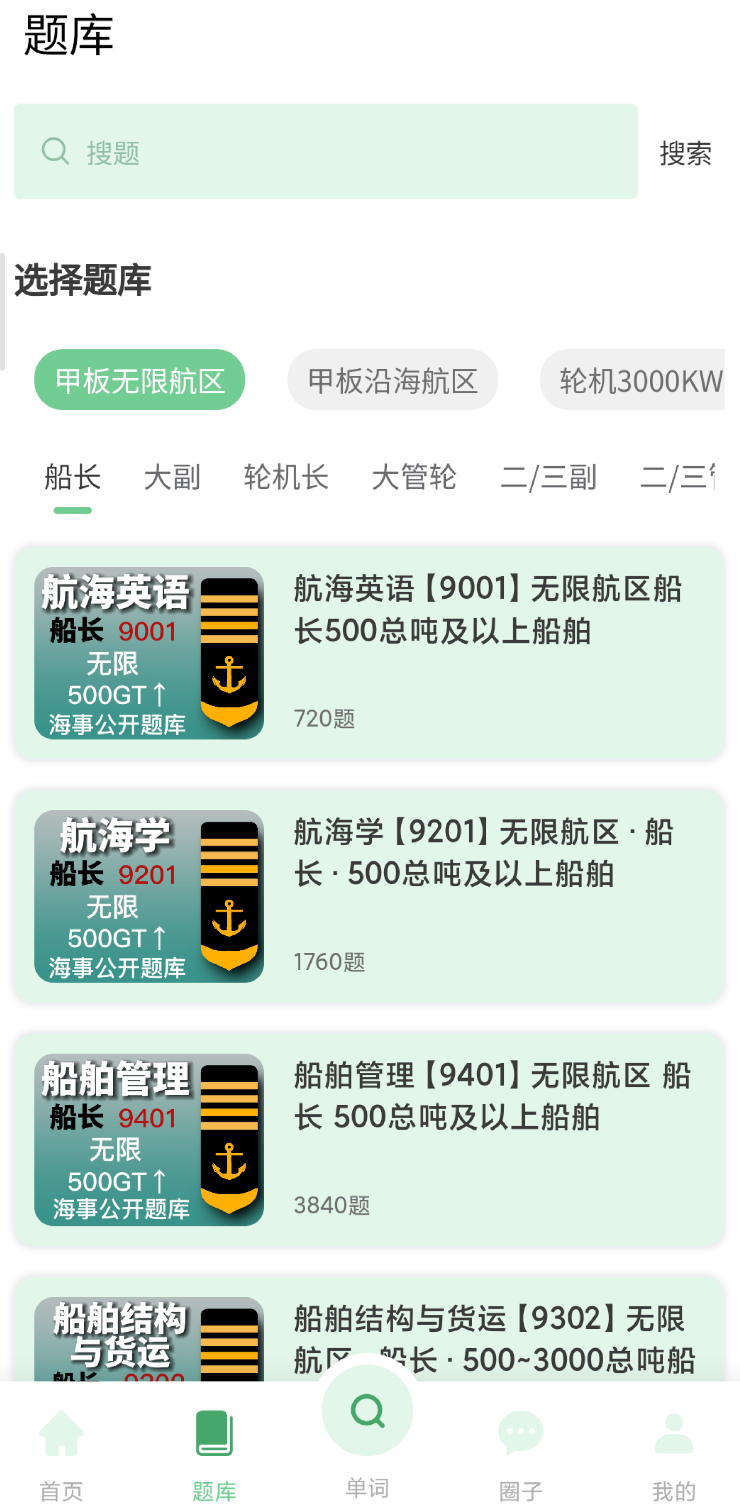Open 船舶管理 9401 cover thumbnail
Viewport: 740px width, 1510px height.
[148, 1139]
